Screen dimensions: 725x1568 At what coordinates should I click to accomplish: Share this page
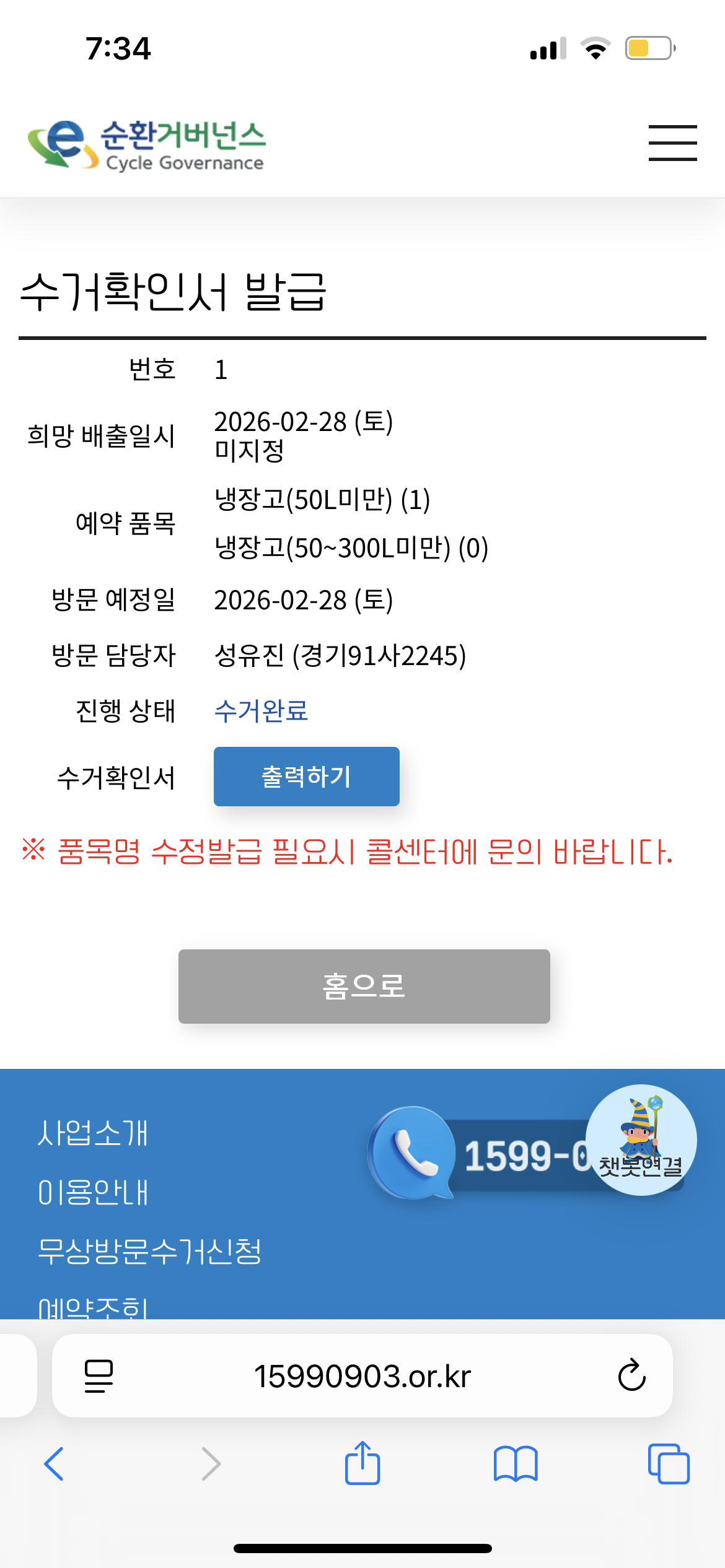point(362,1464)
